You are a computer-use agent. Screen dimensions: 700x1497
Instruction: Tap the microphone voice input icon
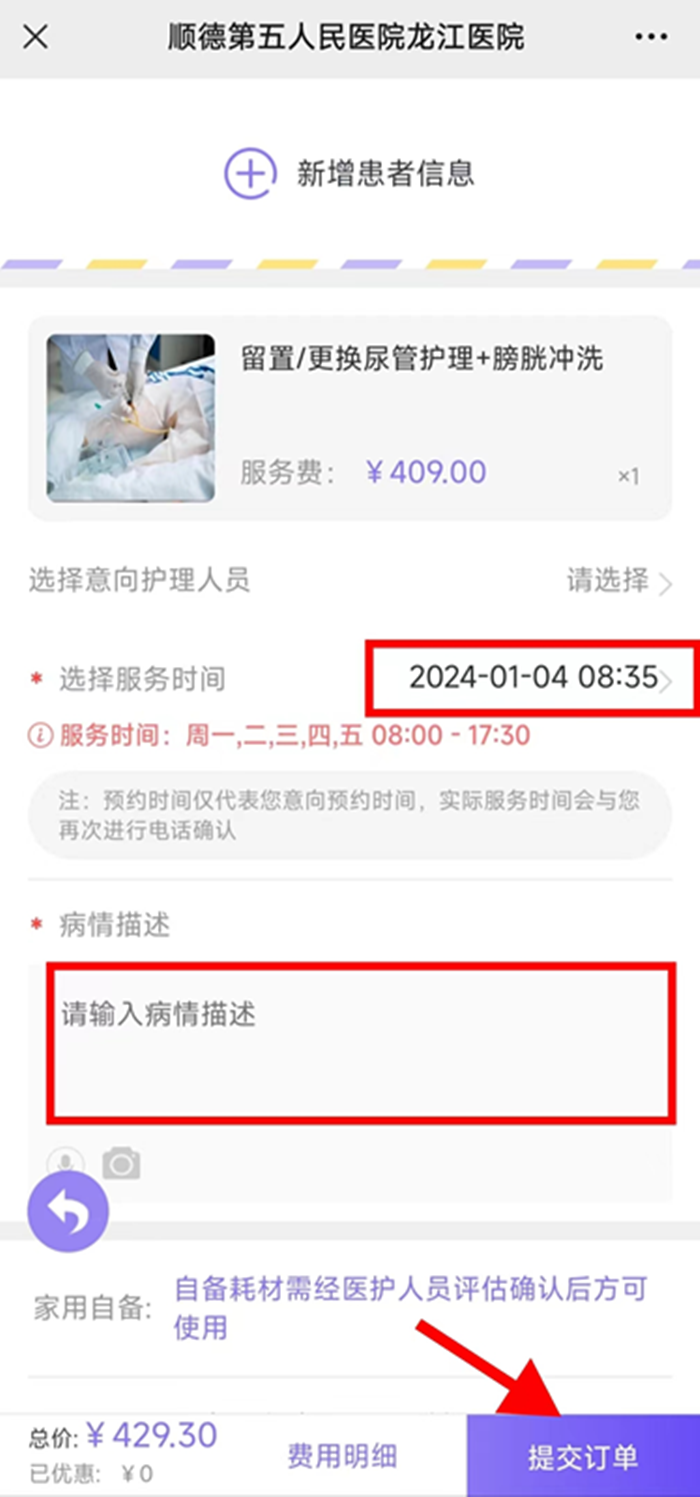pyautogui.click(x=65, y=1163)
